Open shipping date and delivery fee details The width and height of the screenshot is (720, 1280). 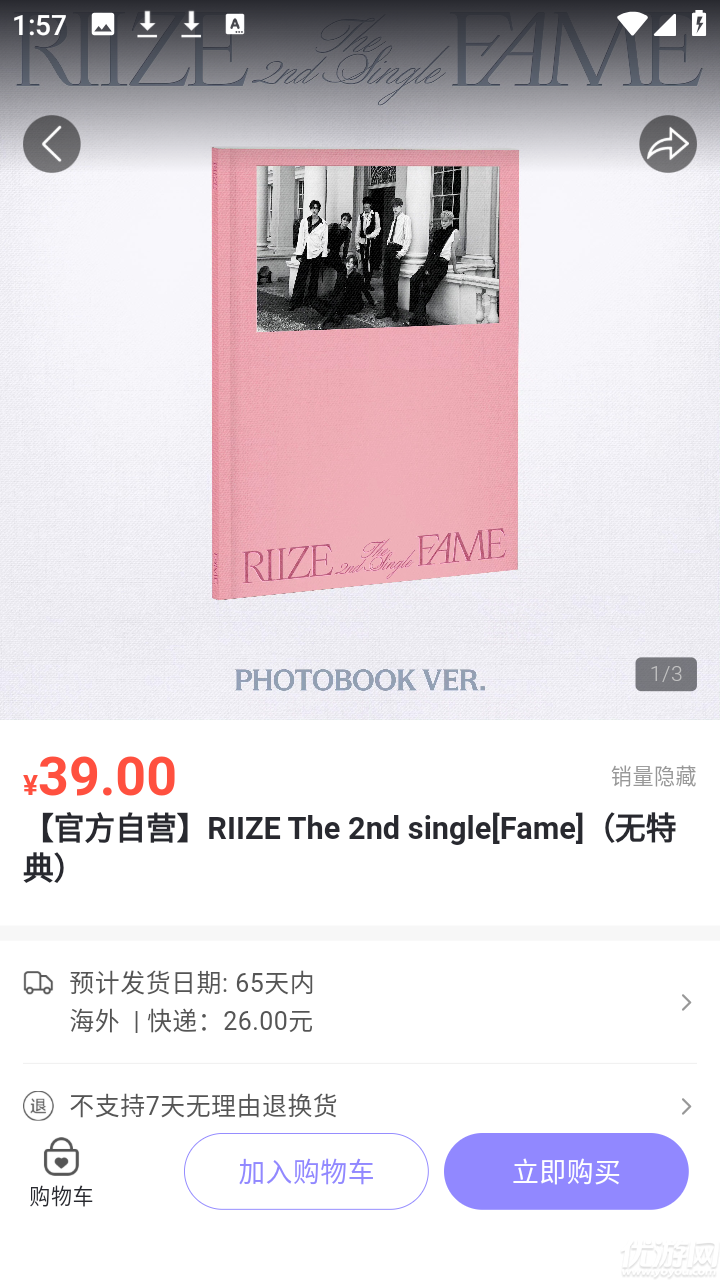click(x=360, y=1002)
